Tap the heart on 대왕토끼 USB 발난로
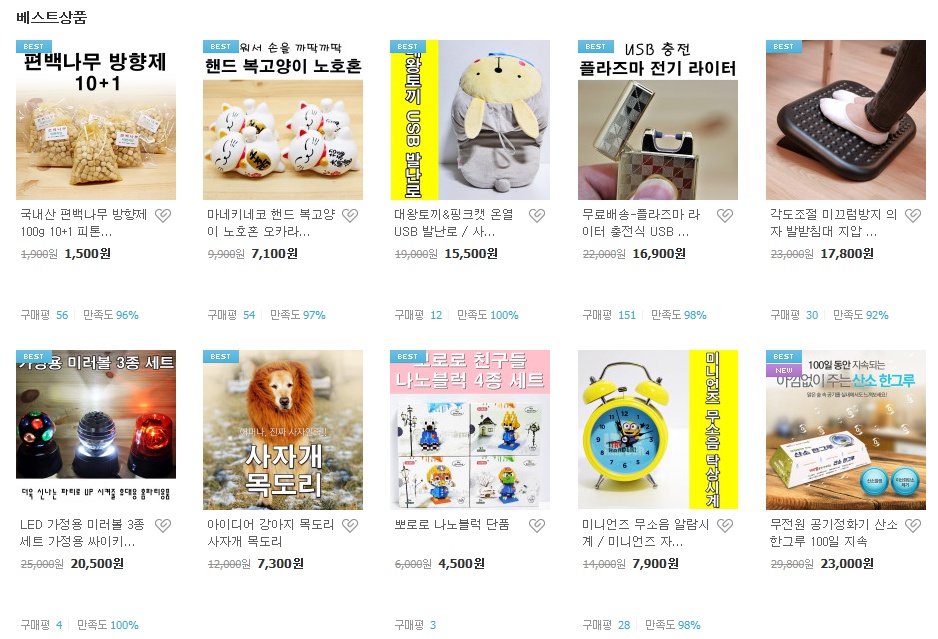The width and height of the screenshot is (938, 639). click(537, 215)
